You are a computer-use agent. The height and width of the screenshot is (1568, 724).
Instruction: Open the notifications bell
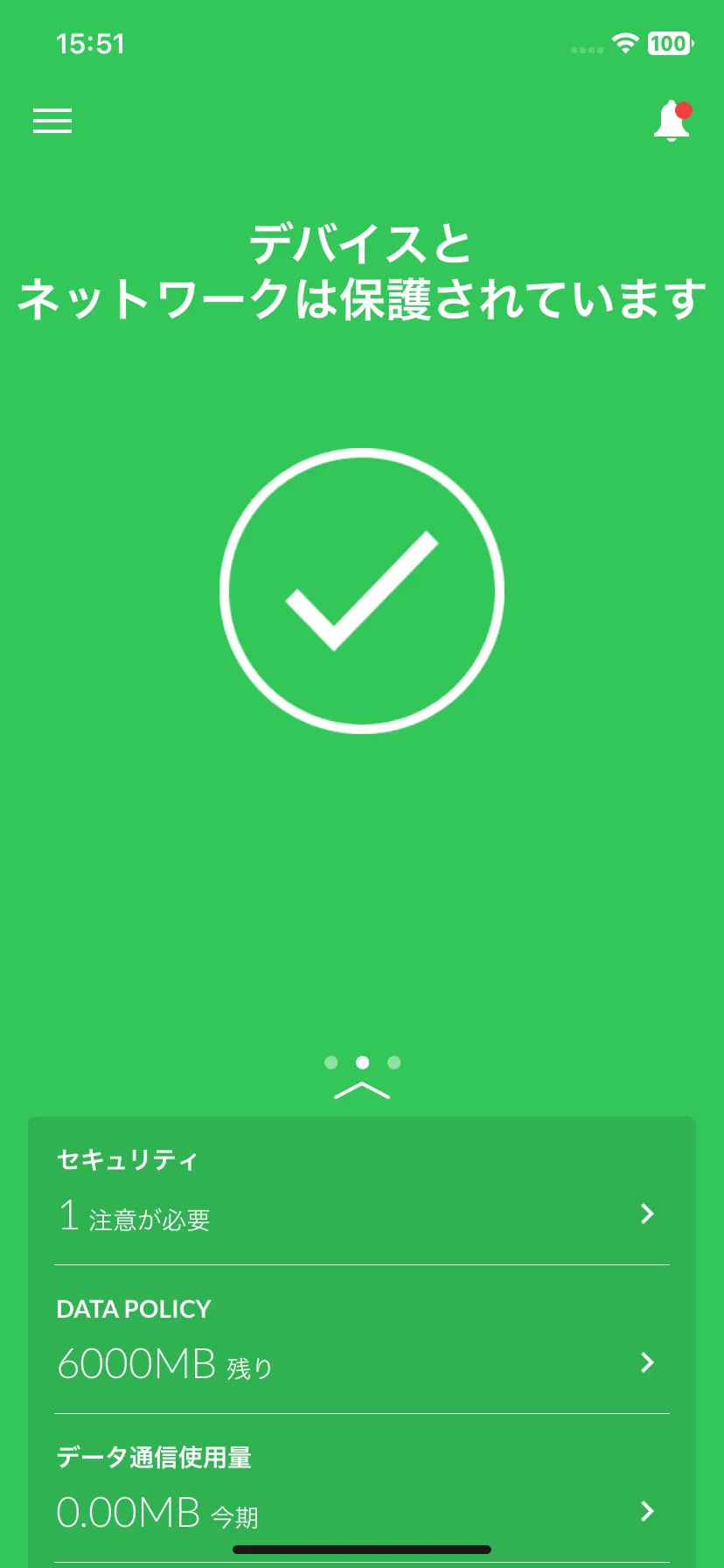672,122
